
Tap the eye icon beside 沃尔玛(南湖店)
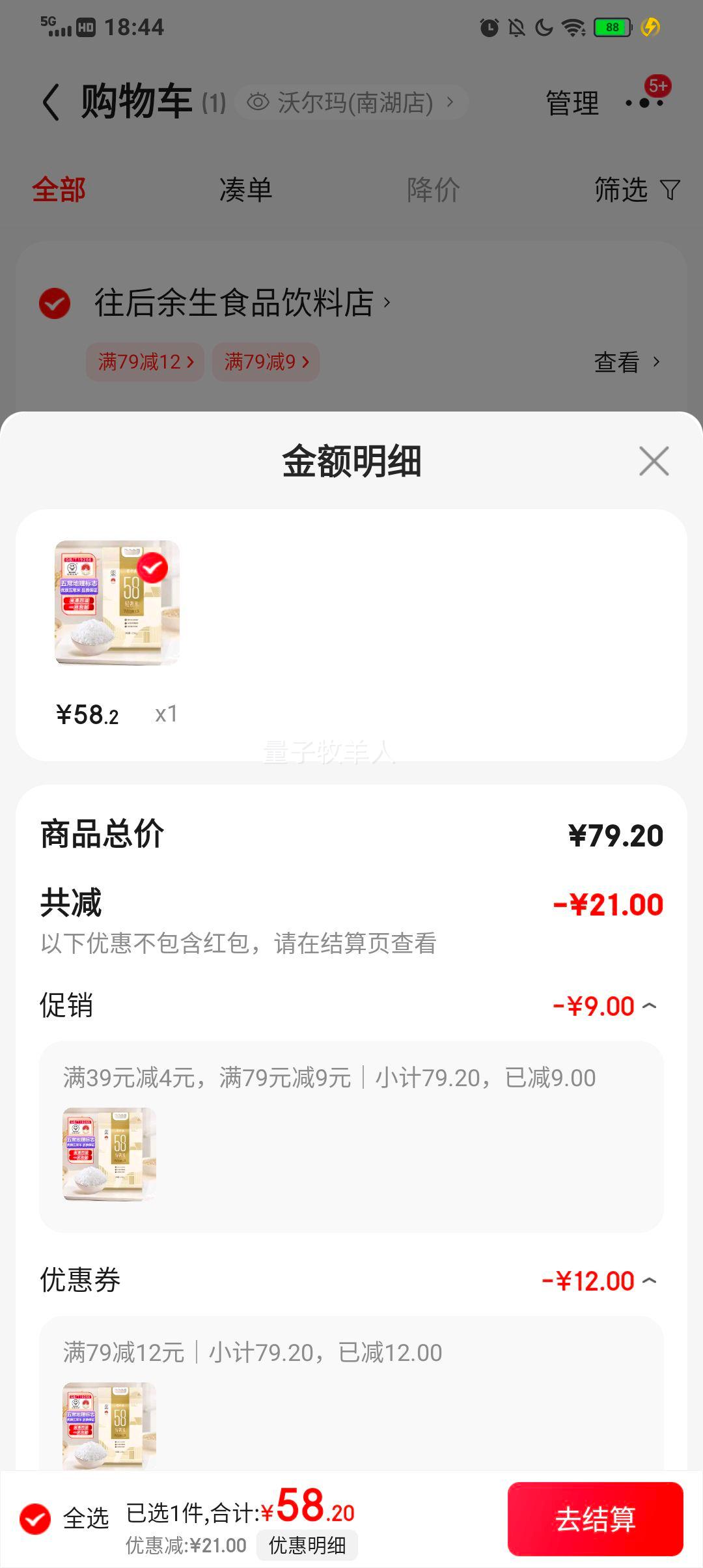tap(260, 101)
